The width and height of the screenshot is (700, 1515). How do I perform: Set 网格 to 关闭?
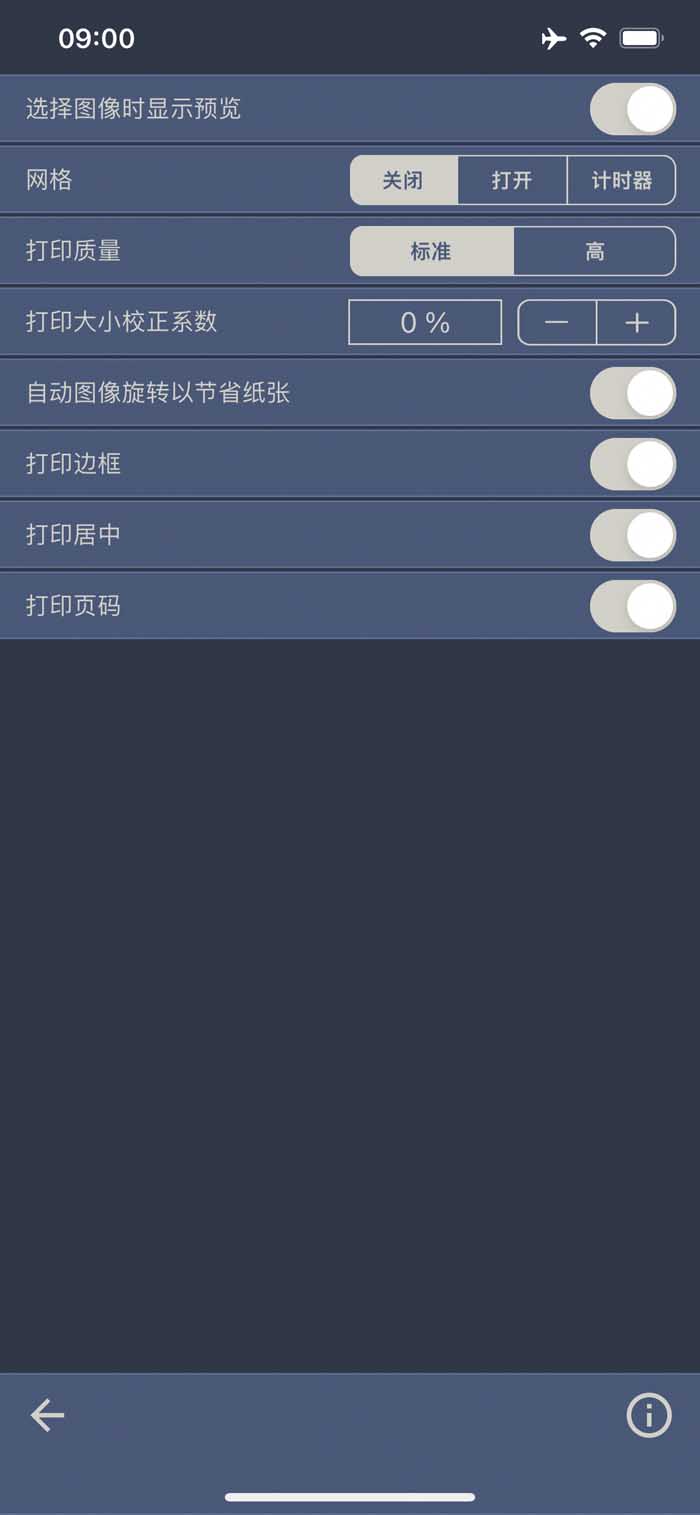(x=404, y=180)
